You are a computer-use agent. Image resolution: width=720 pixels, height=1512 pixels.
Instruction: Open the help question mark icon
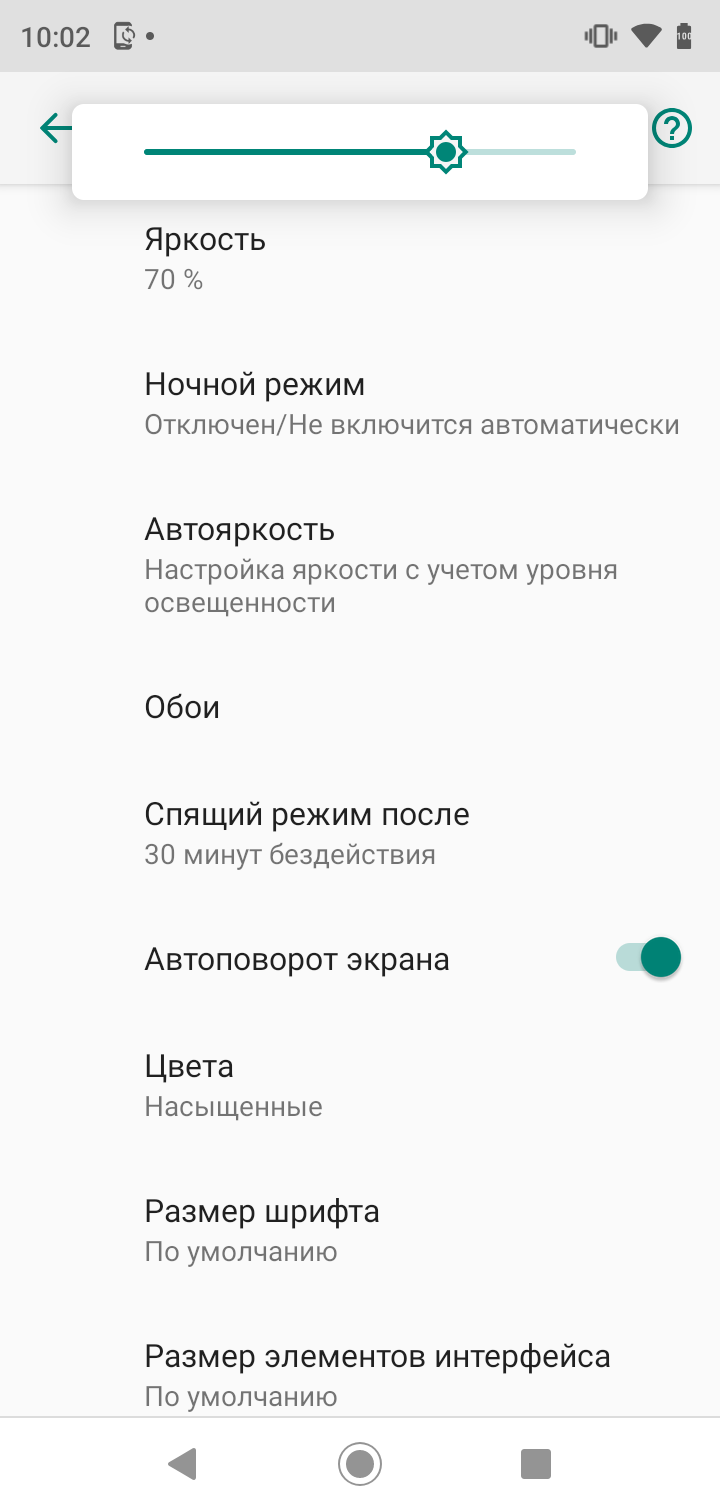pos(672,128)
